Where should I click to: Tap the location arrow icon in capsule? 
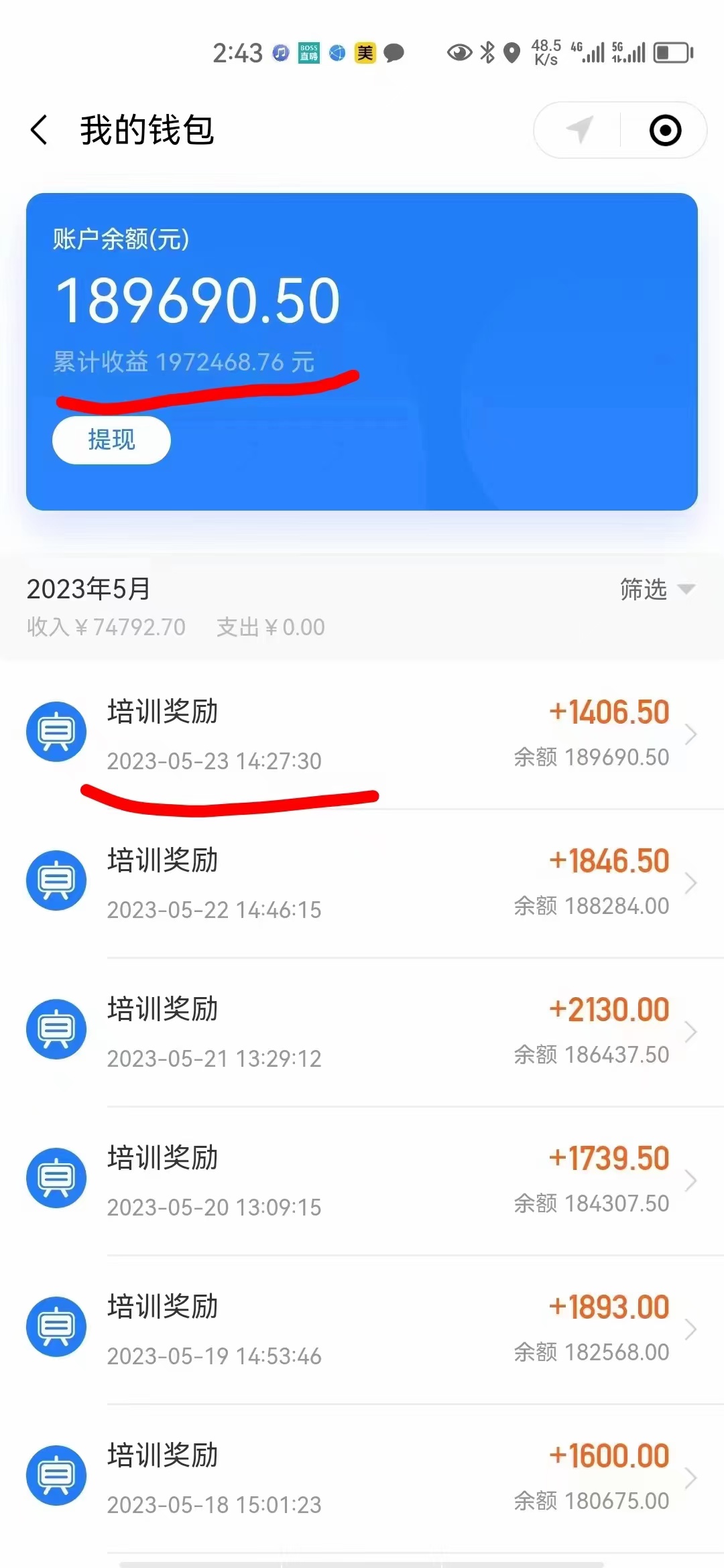579,130
